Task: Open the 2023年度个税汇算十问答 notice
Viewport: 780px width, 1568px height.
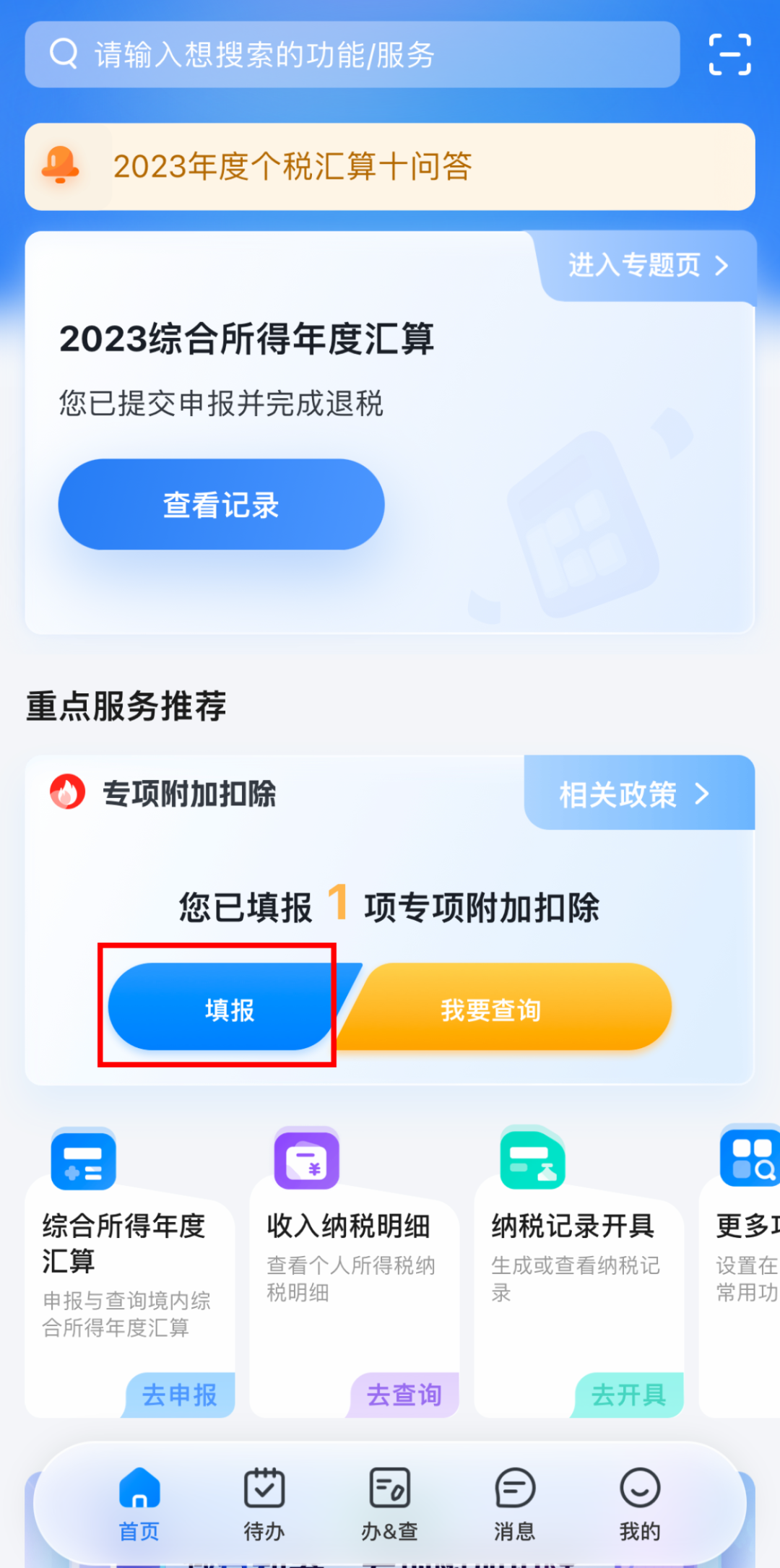Action: [x=390, y=167]
